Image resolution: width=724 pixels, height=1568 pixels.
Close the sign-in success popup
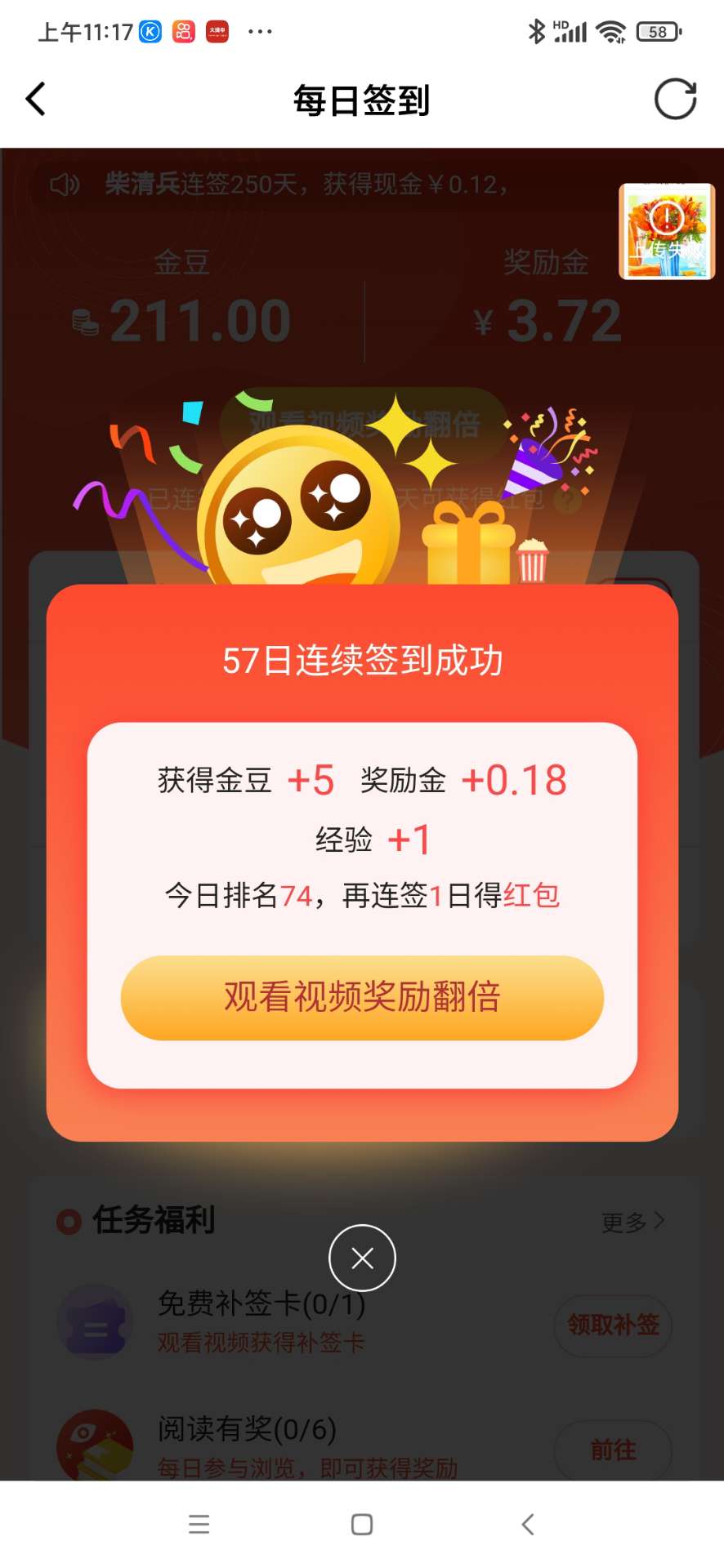[x=362, y=1258]
